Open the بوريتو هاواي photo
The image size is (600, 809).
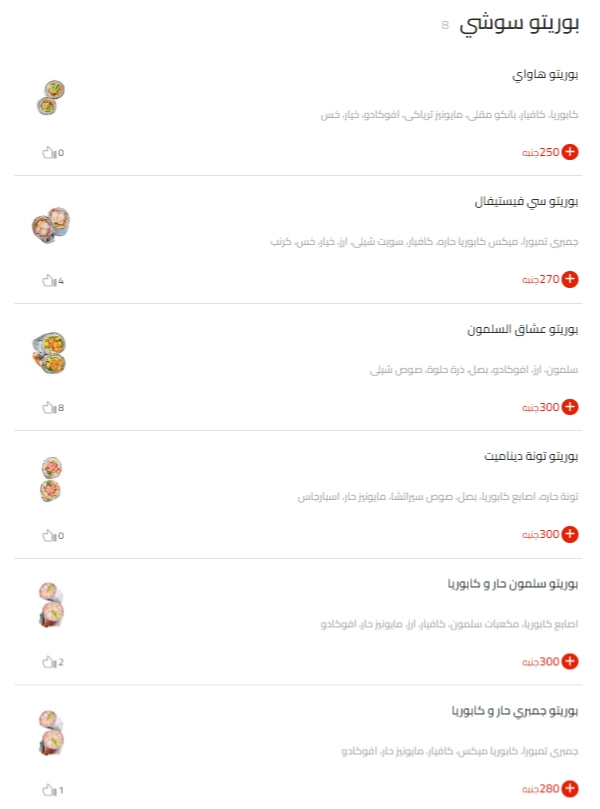(50, 98)
